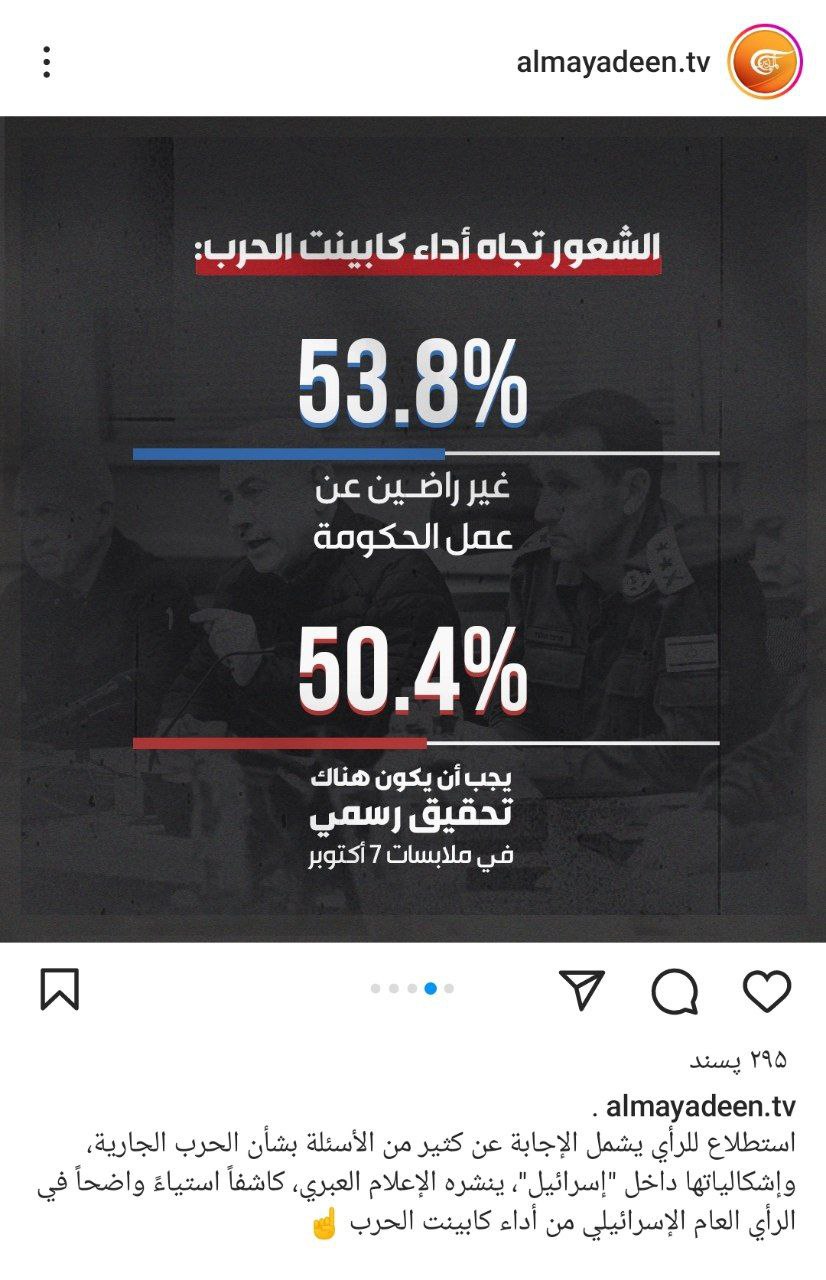The image size is (826, 1280).
Task: Share the post via send icon
Action: tap(582, 990)
